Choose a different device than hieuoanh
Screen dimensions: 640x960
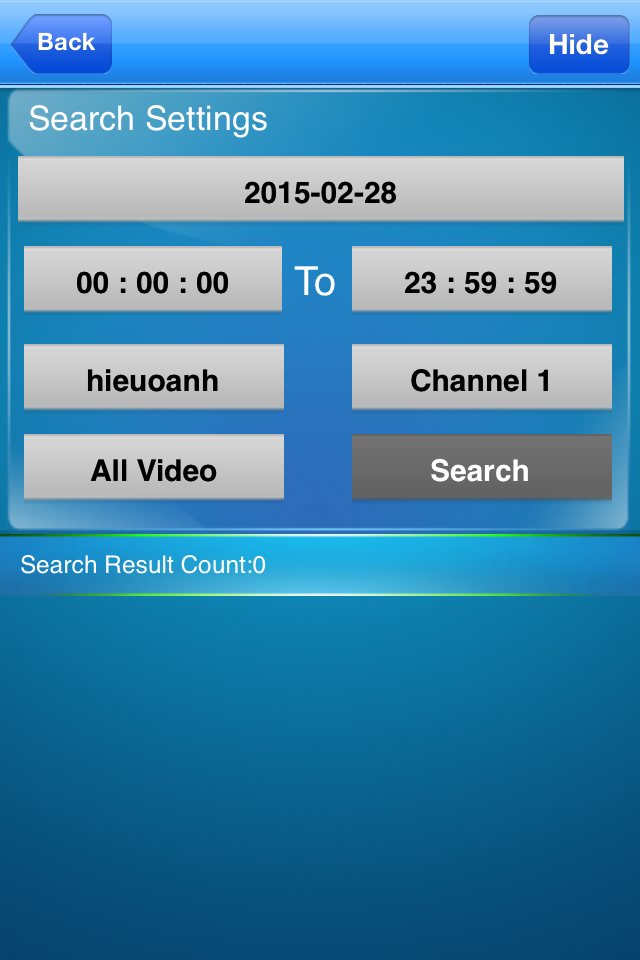click(x=153, y=378)
